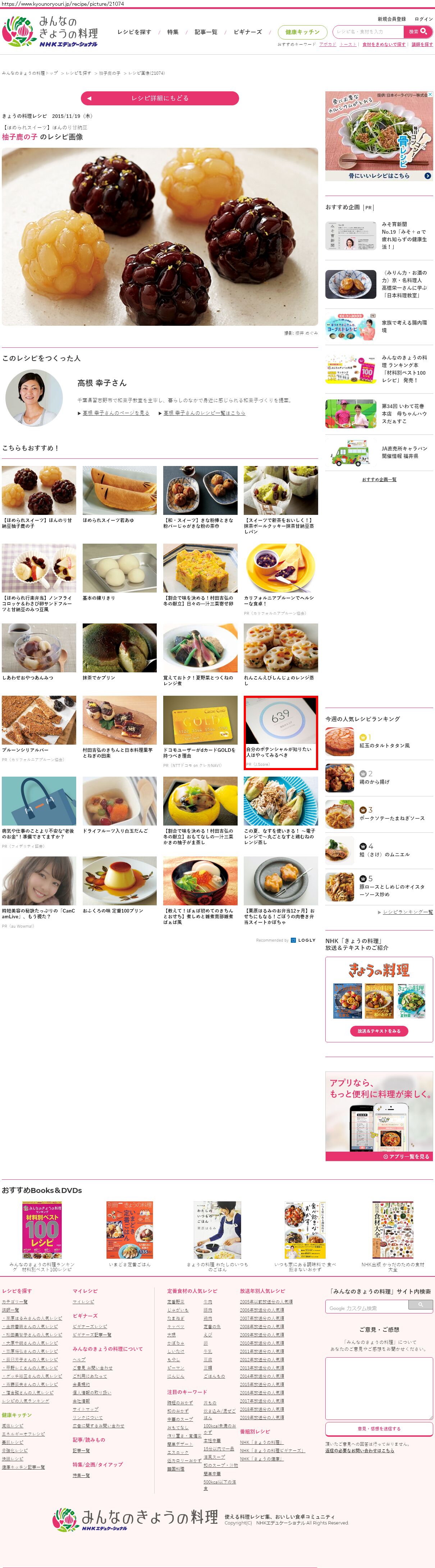
Task: Open the レシピを探す navigation item
Action: click(x=134, y=32)
